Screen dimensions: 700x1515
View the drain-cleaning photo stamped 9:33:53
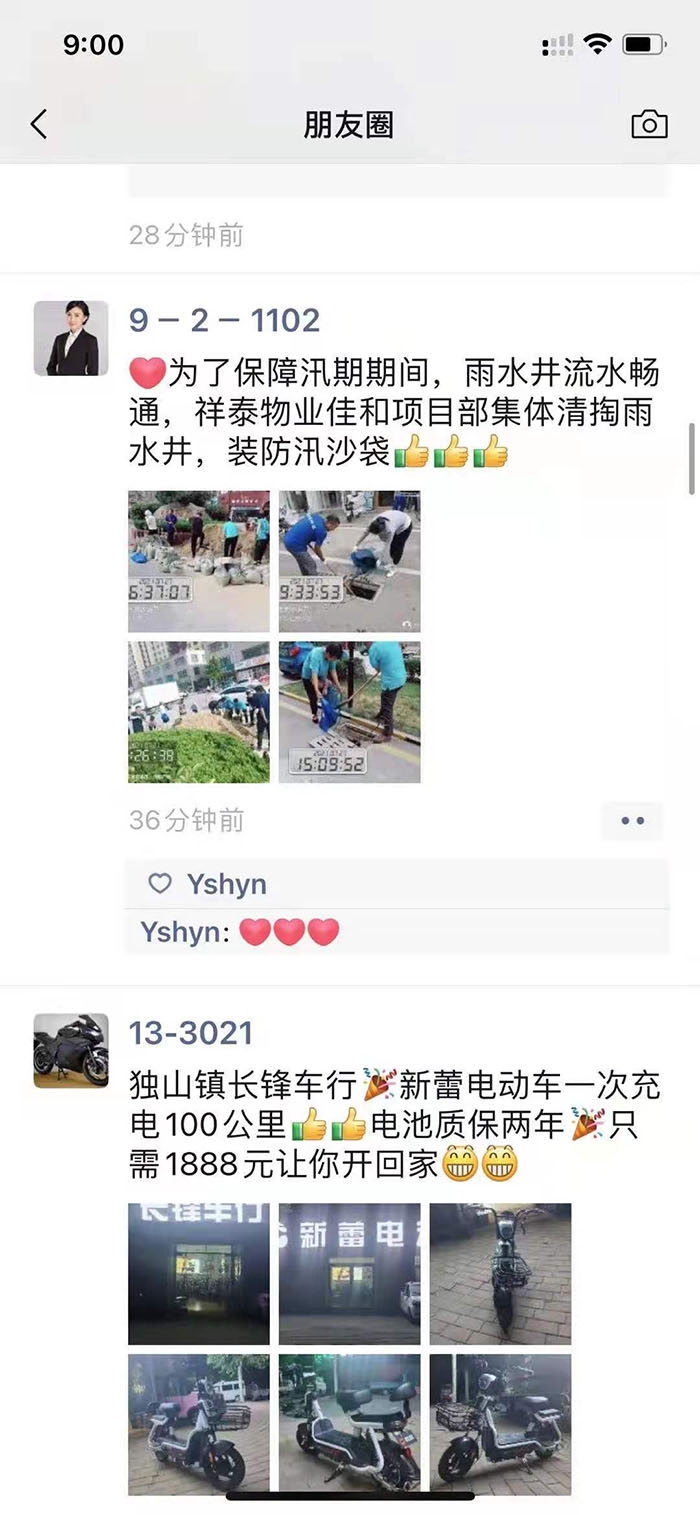(349, 561)
